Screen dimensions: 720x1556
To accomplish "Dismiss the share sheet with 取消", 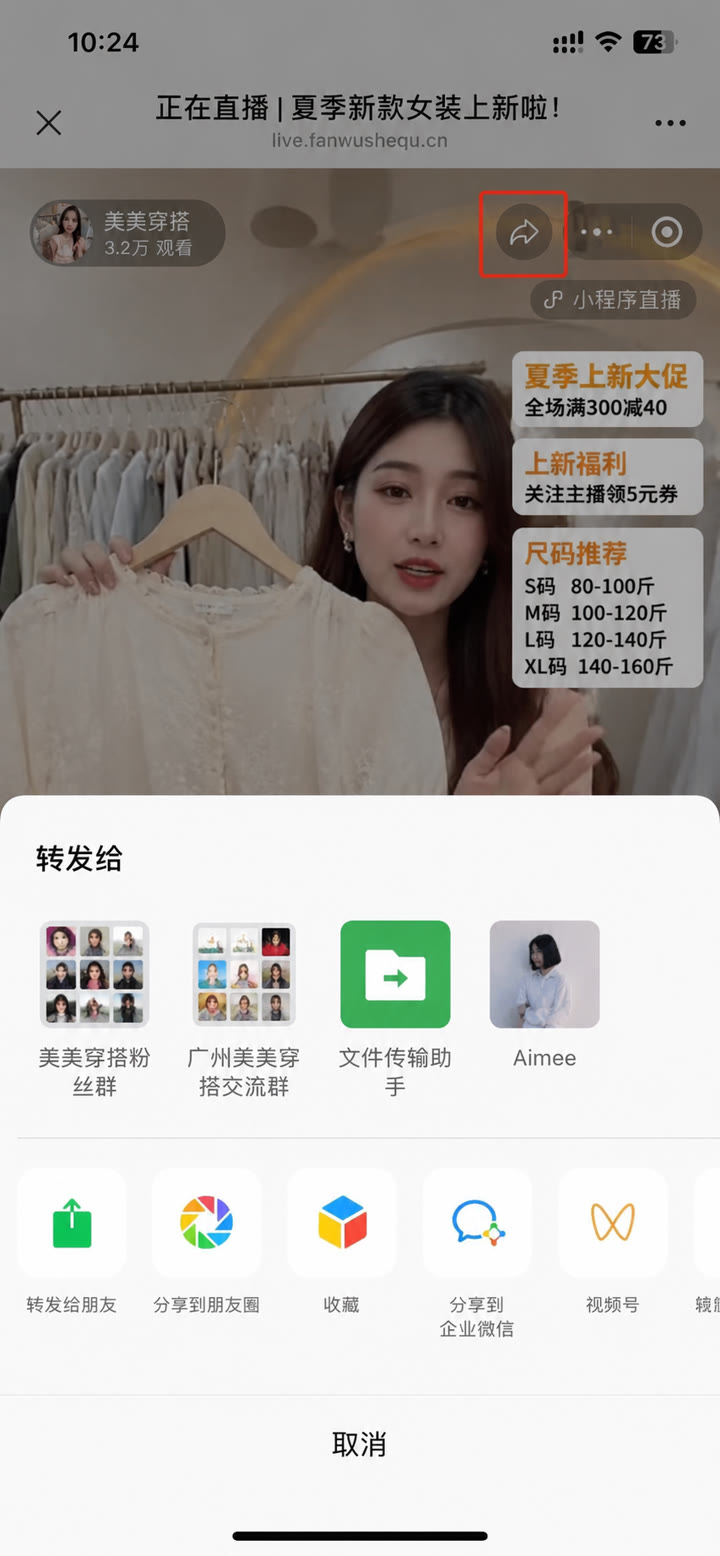I will click(359, 1444).
